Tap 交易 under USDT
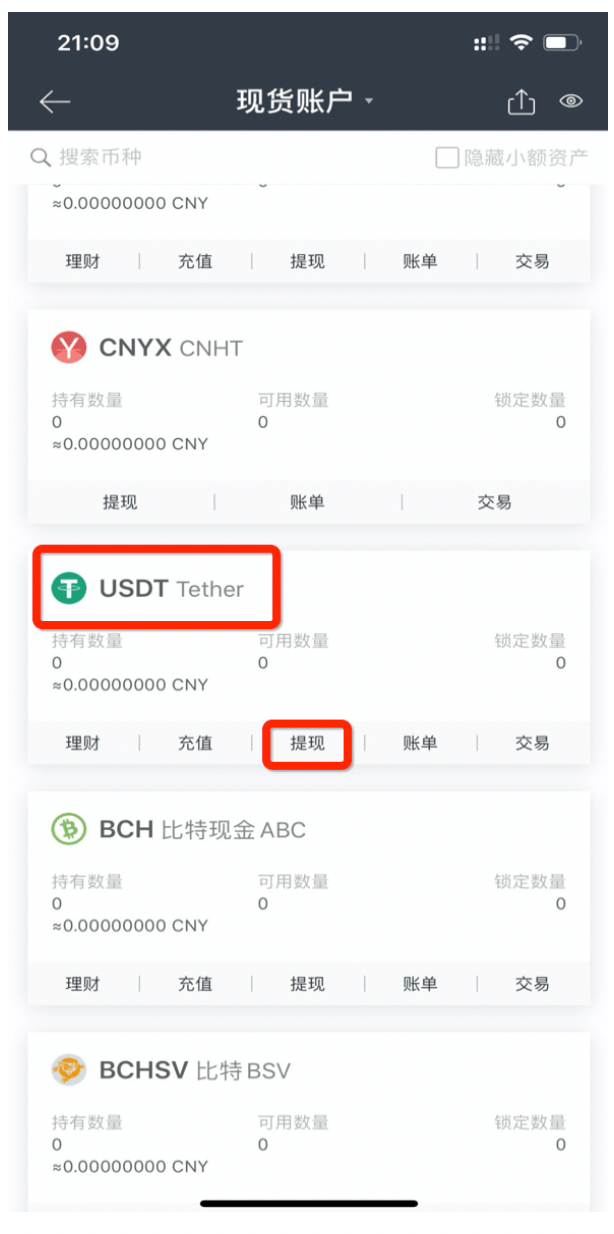The height and width of the screenshot is (1234, 614). (532, 743)
